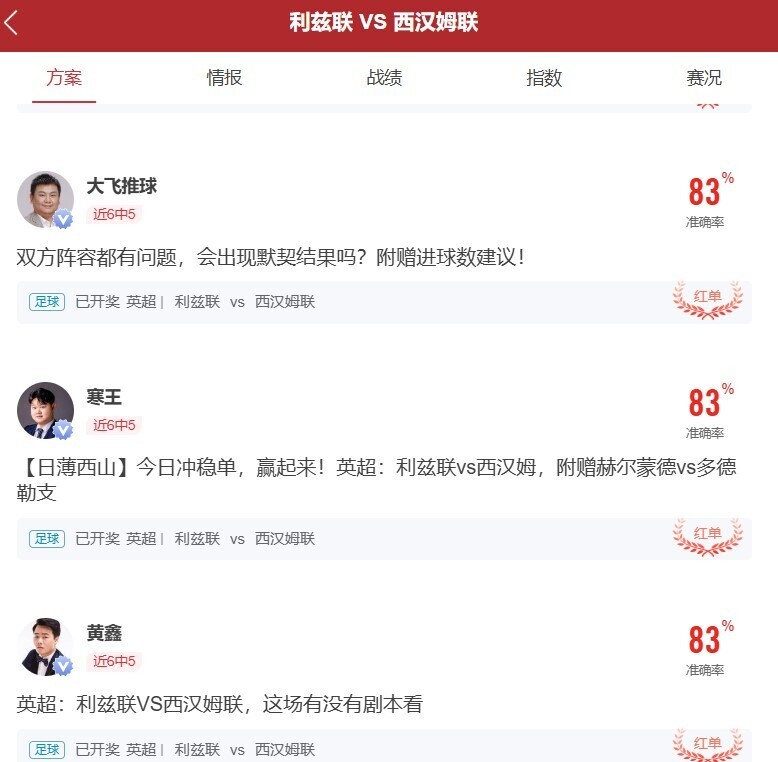778x762 pixels.
Task: Select the 方案 tab
Action: (x=64, y=78)
